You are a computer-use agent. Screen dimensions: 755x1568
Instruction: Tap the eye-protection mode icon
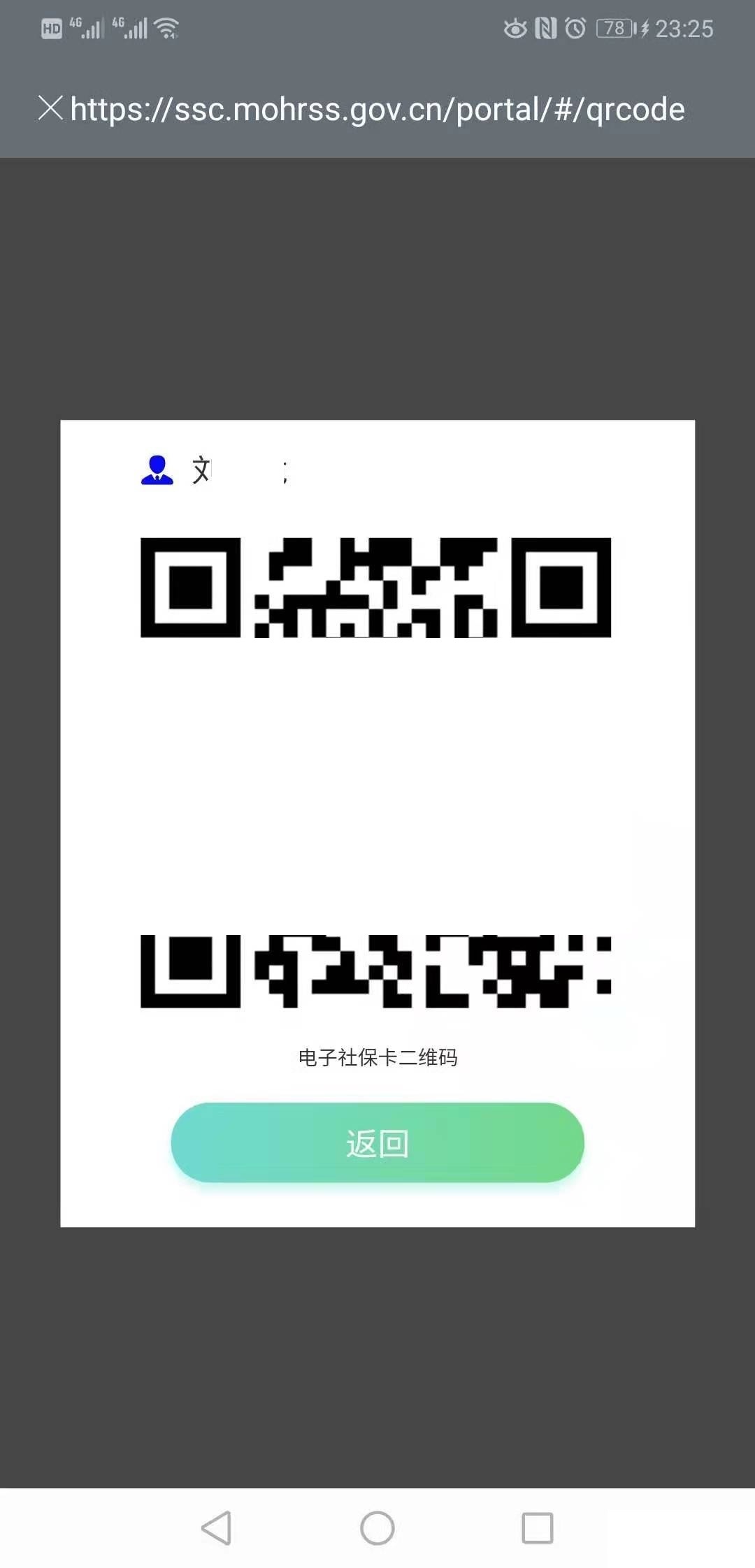pyautogui.click(x=515, y=28)
